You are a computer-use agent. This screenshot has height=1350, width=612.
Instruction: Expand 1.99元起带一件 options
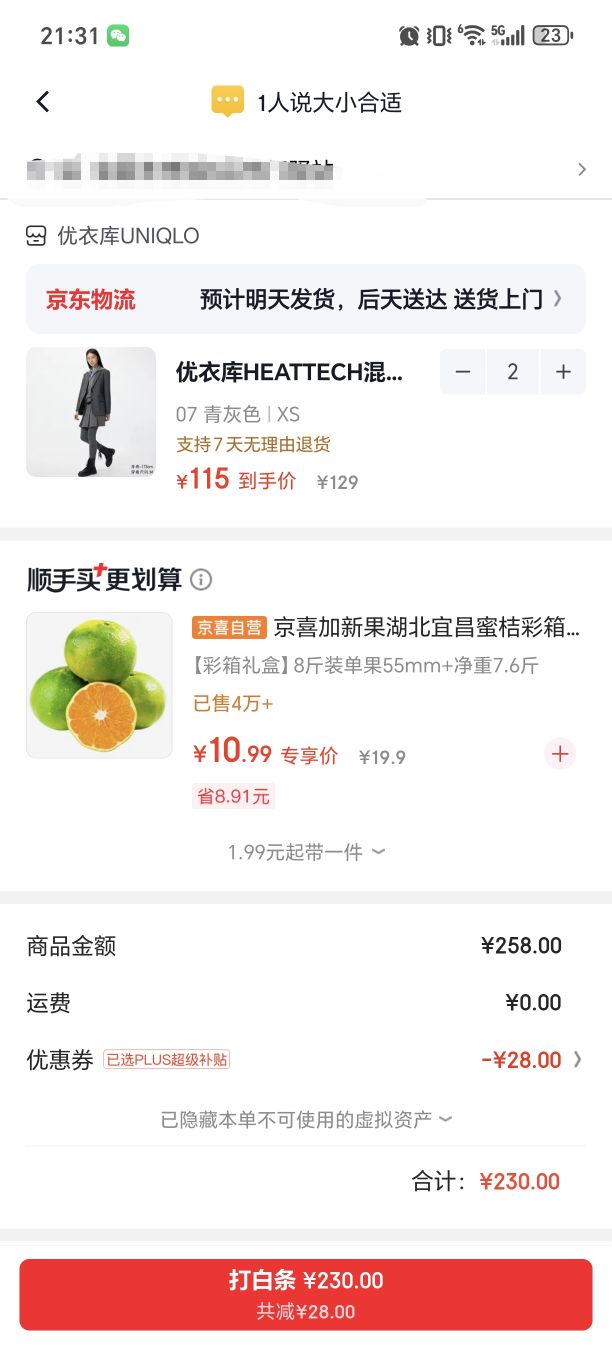(x=306, y=852)
